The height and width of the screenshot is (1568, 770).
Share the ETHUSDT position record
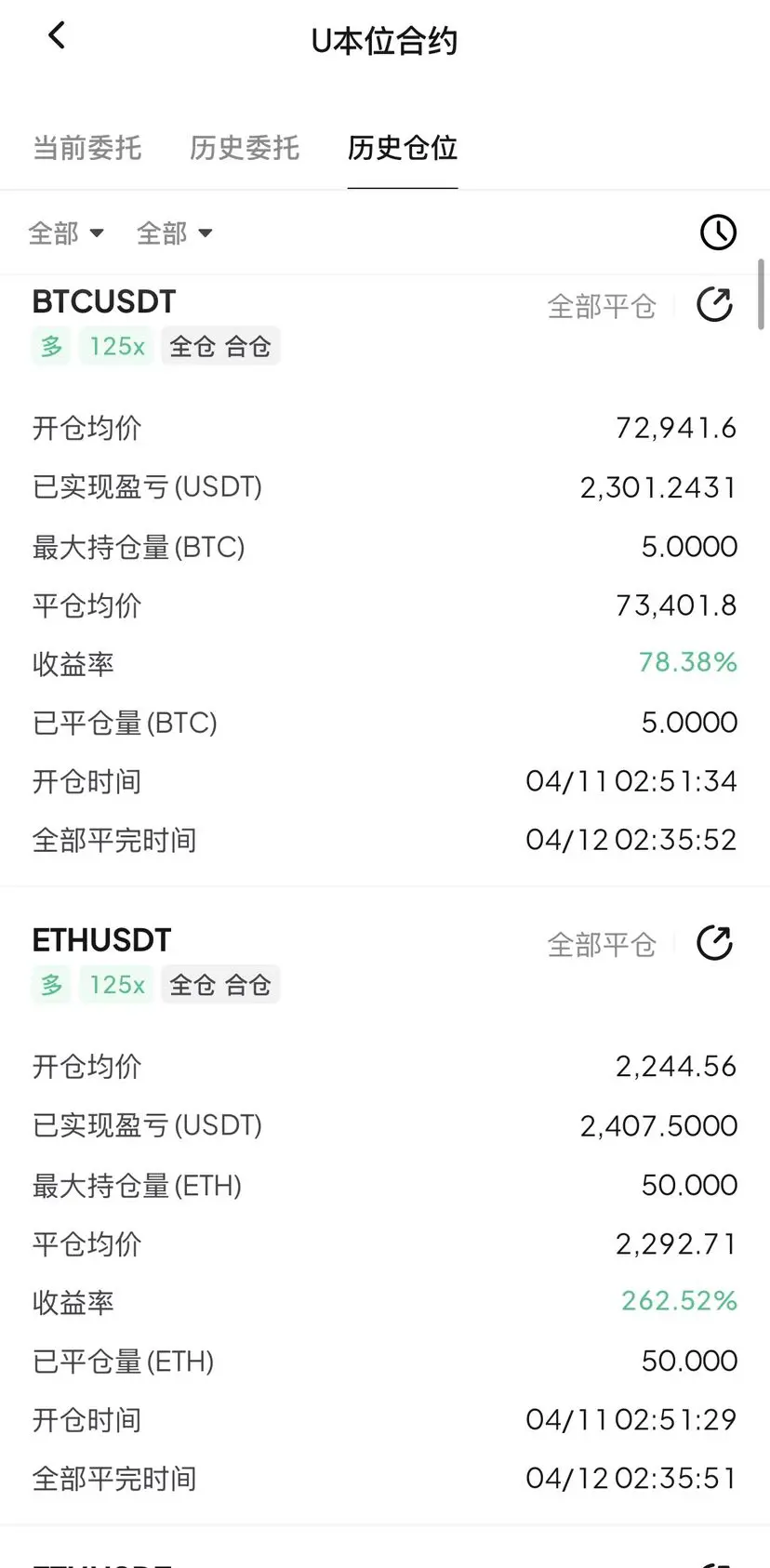tap(714, 942)
